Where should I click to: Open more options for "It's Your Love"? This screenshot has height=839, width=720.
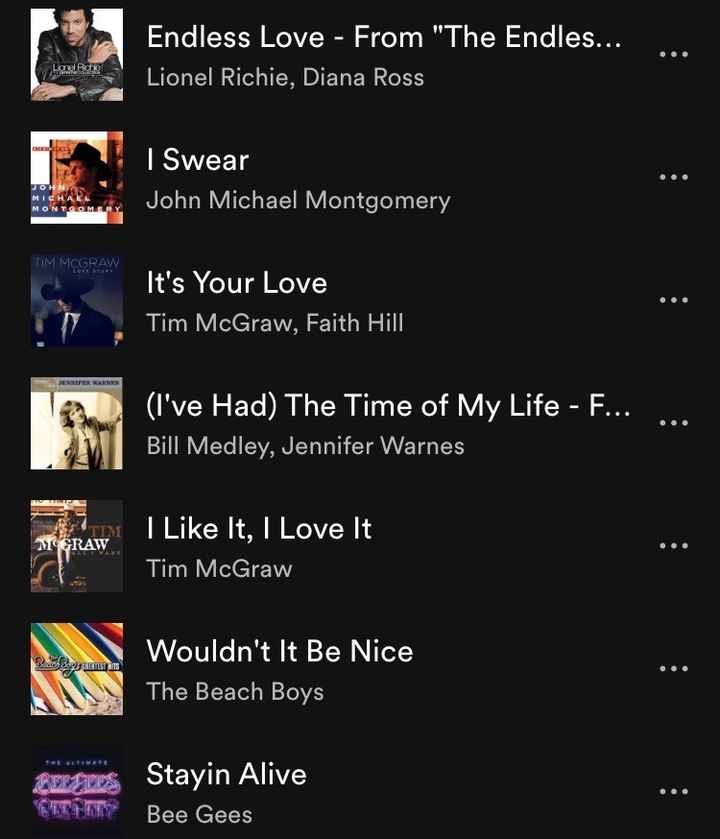(x=674, y=300)
